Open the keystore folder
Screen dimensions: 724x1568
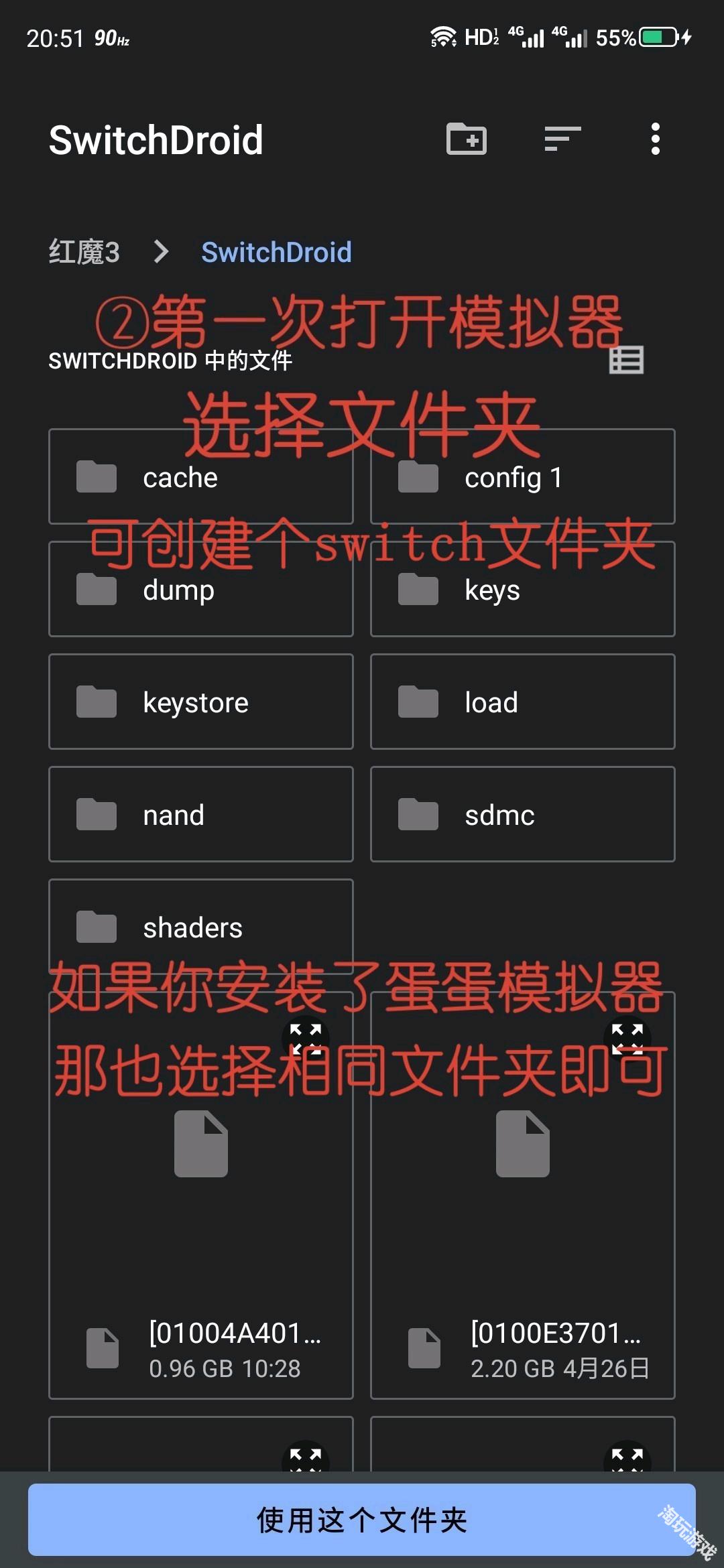coord(200,702)
